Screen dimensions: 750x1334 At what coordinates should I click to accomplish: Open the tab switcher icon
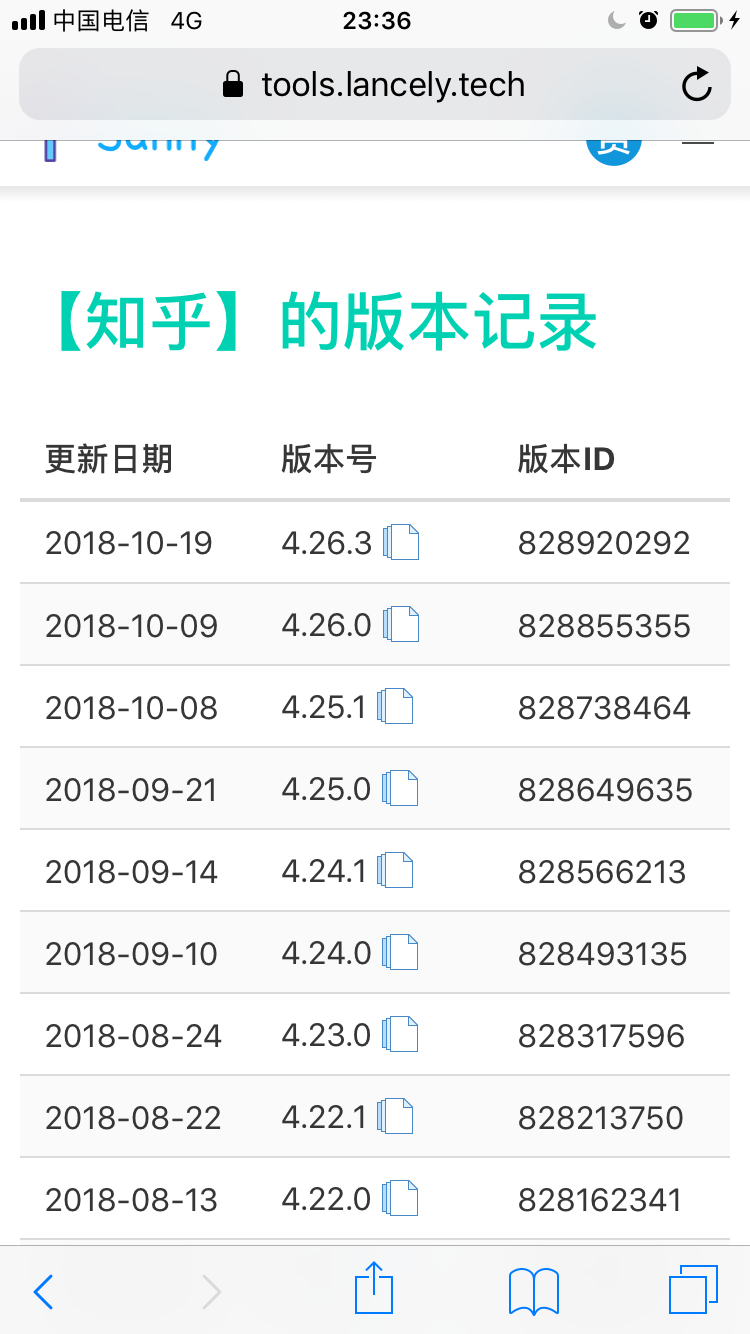click(694, 1290)
